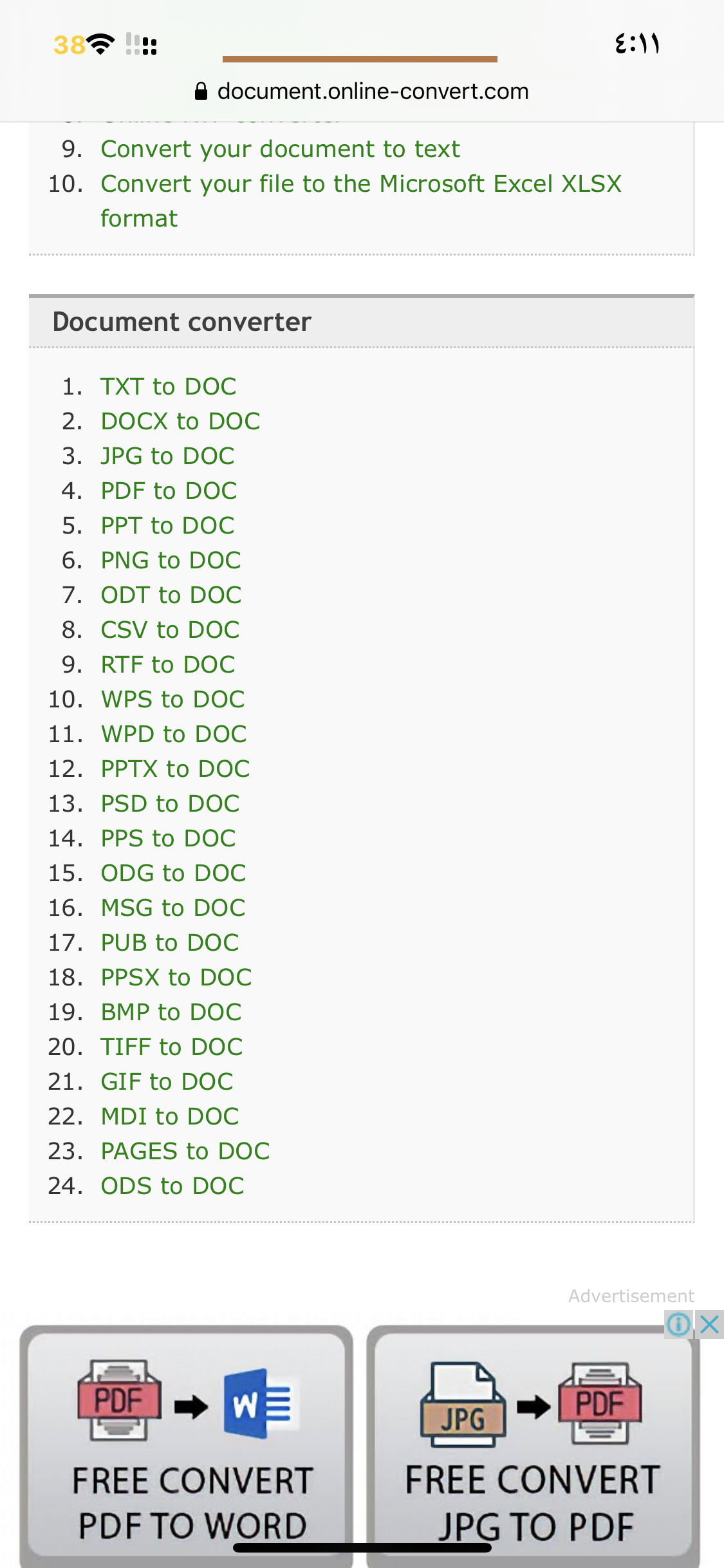Image resolution: width=724 pixels, height=1568 pixels.
Task: Choose PSD to DOC conversion
Action: pyautogui.click(x=170, y=804)
